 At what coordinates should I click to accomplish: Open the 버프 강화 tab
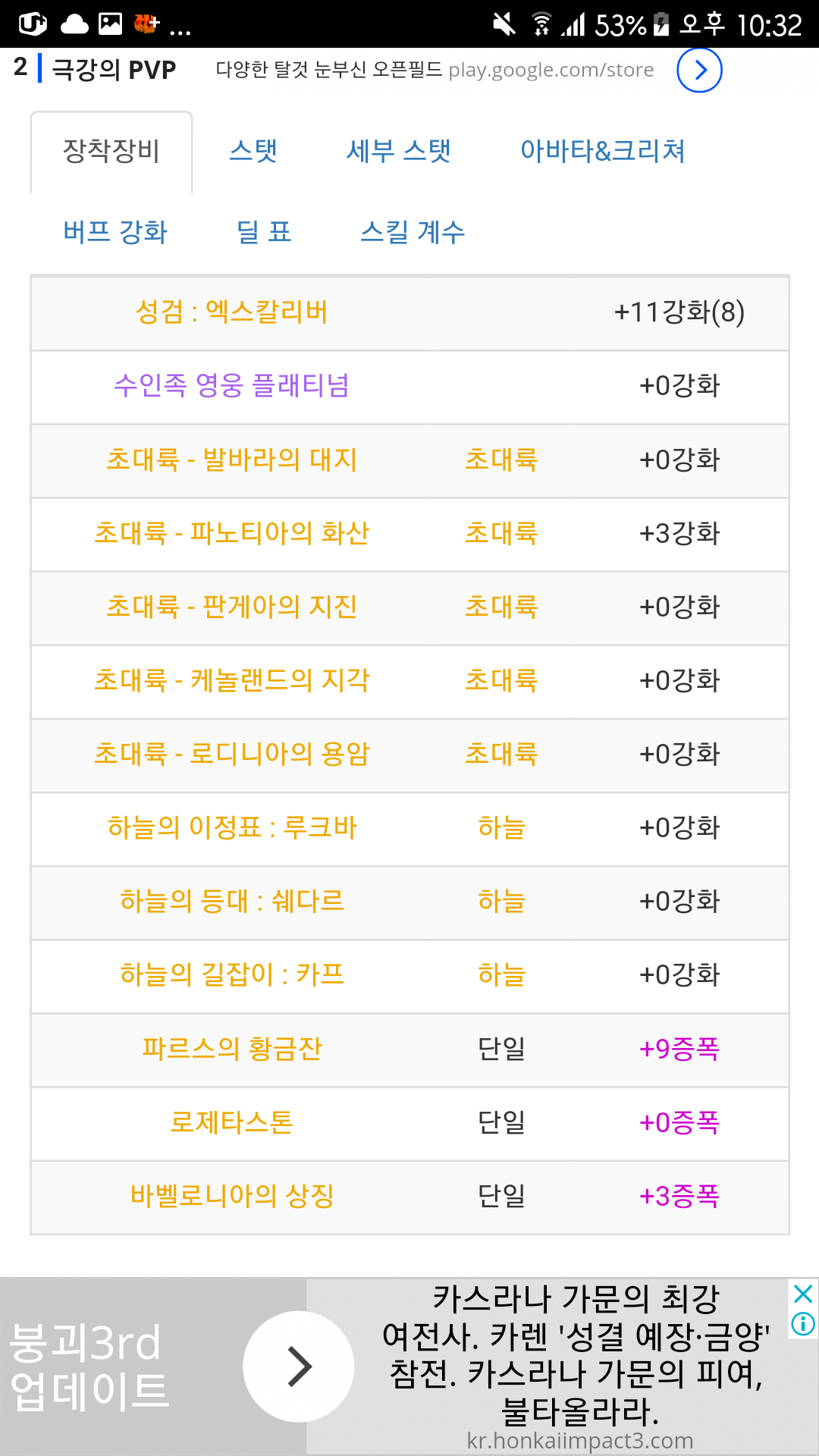115,232
